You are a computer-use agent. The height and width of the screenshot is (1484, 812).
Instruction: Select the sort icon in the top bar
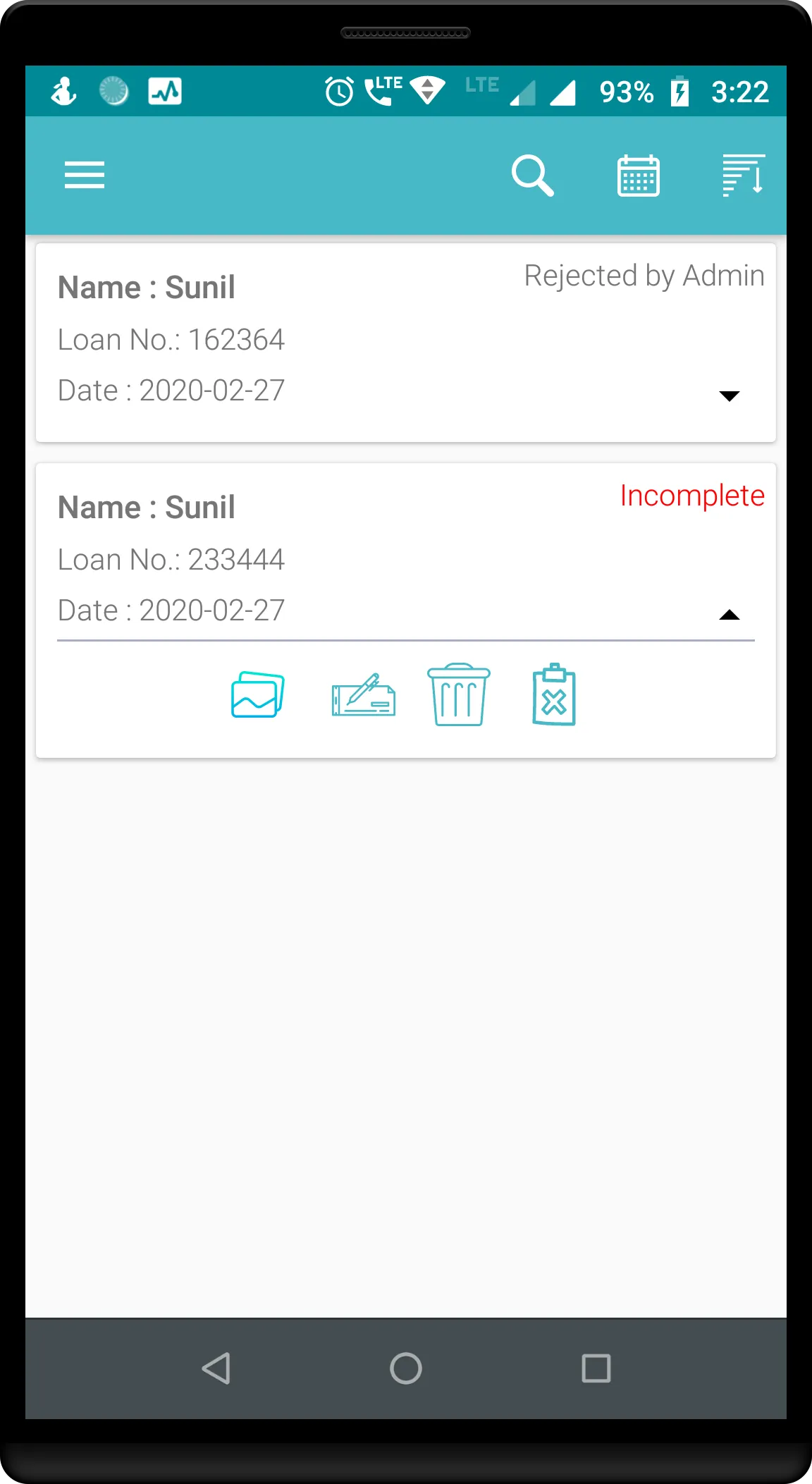(744, 176)
